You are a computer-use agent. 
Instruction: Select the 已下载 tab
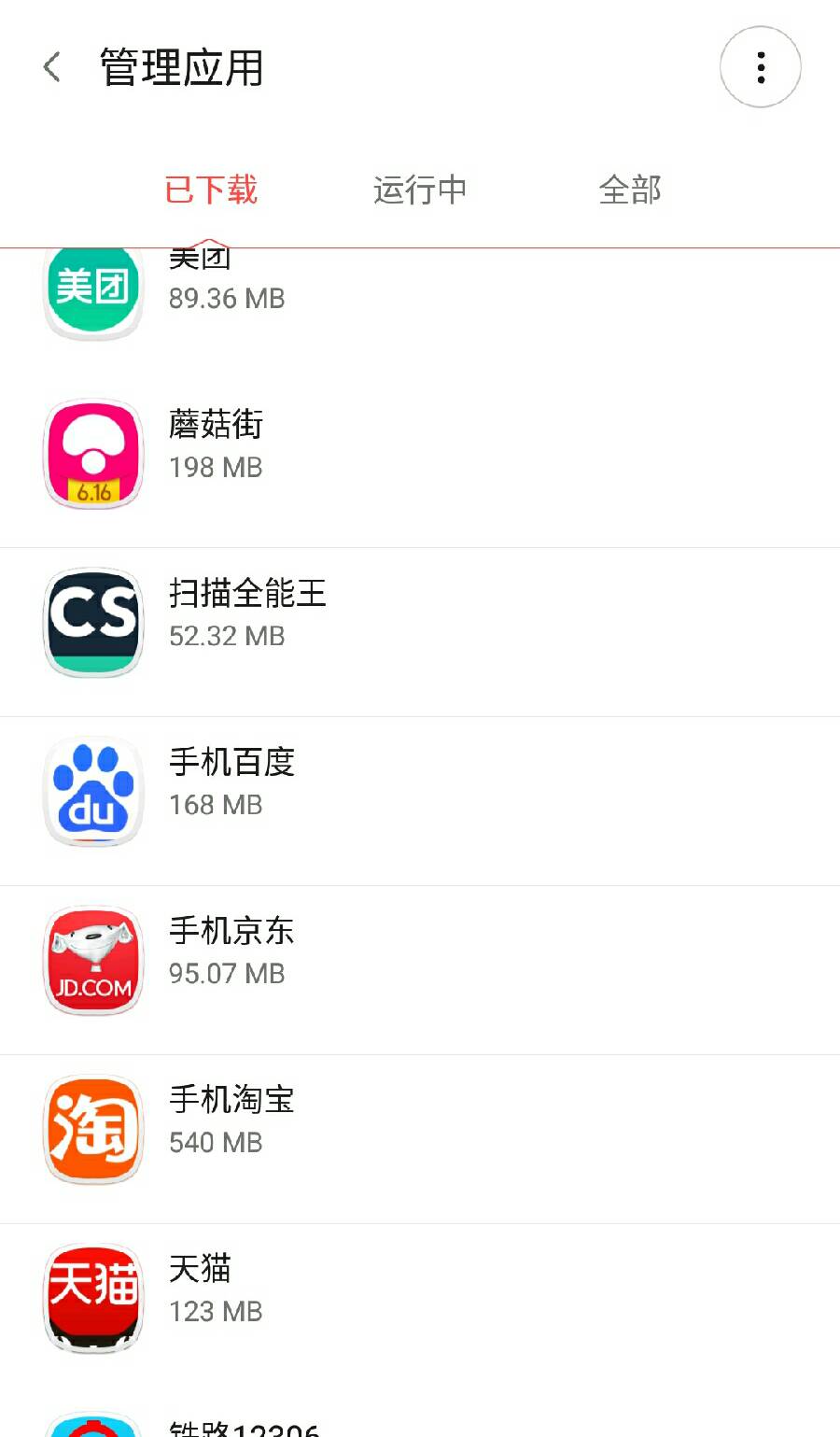point(210,190)
